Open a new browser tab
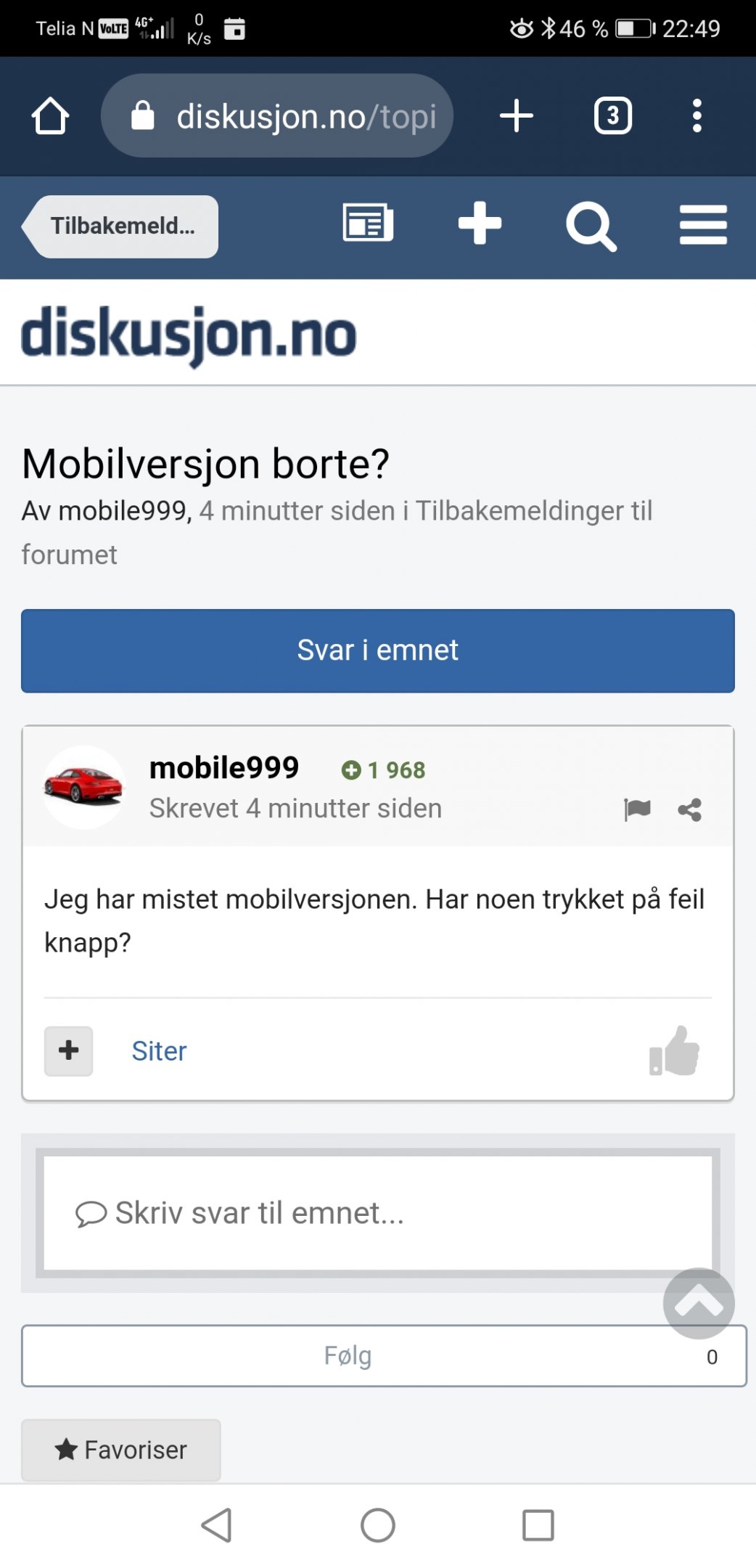Viewport: 756px width, 1568px height. (x=517, y=116)
